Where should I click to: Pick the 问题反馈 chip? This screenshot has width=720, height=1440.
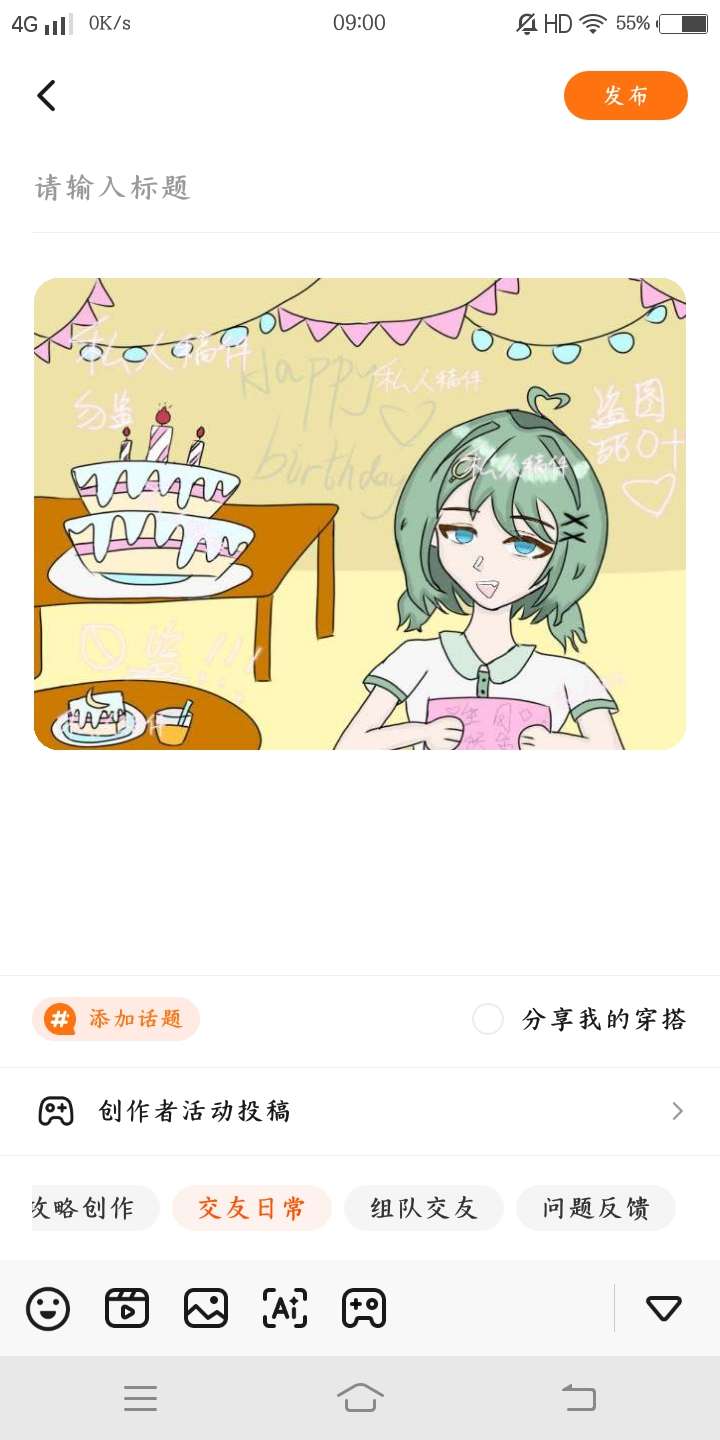coord(595,1208)
